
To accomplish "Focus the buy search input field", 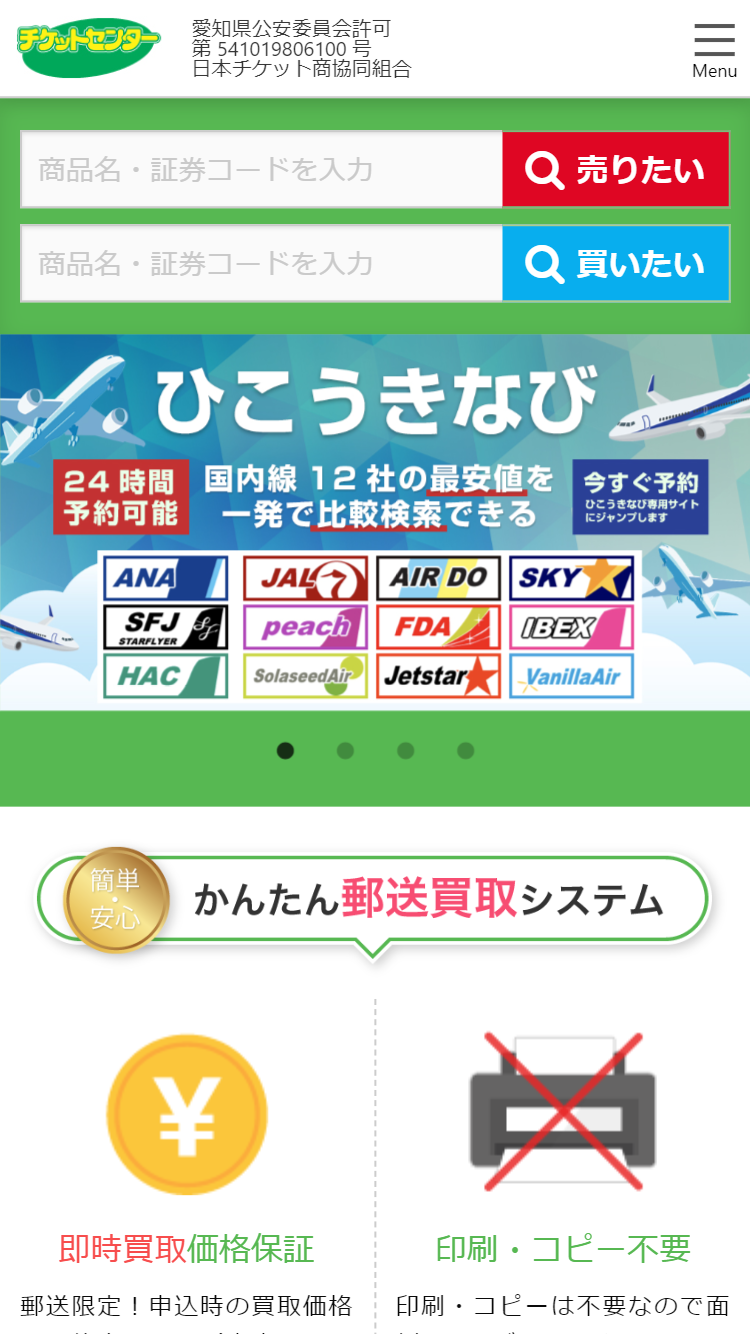I will [x=262, y=263].
